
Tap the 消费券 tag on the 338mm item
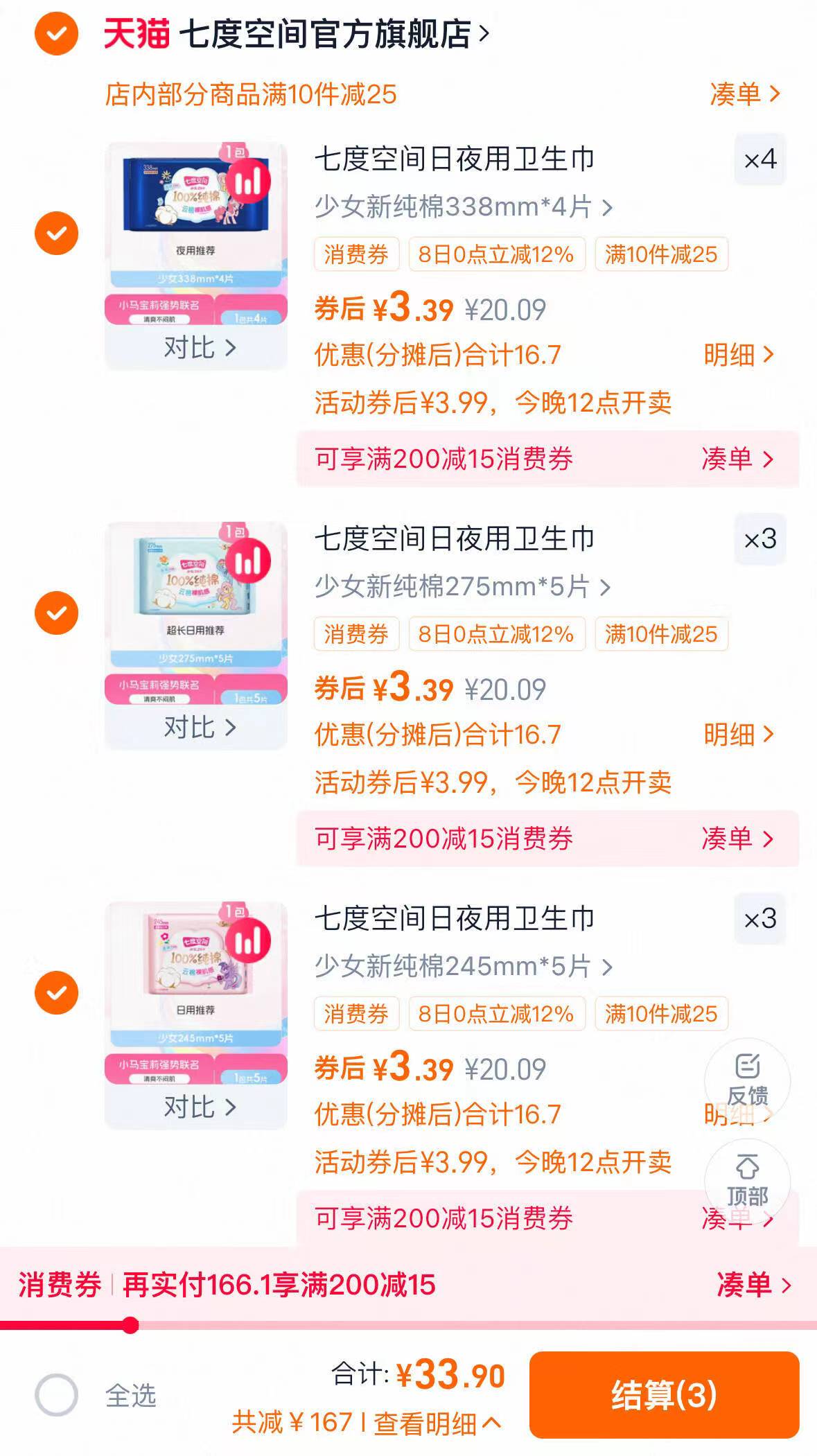pyautogui.click(x=355, y=255)
